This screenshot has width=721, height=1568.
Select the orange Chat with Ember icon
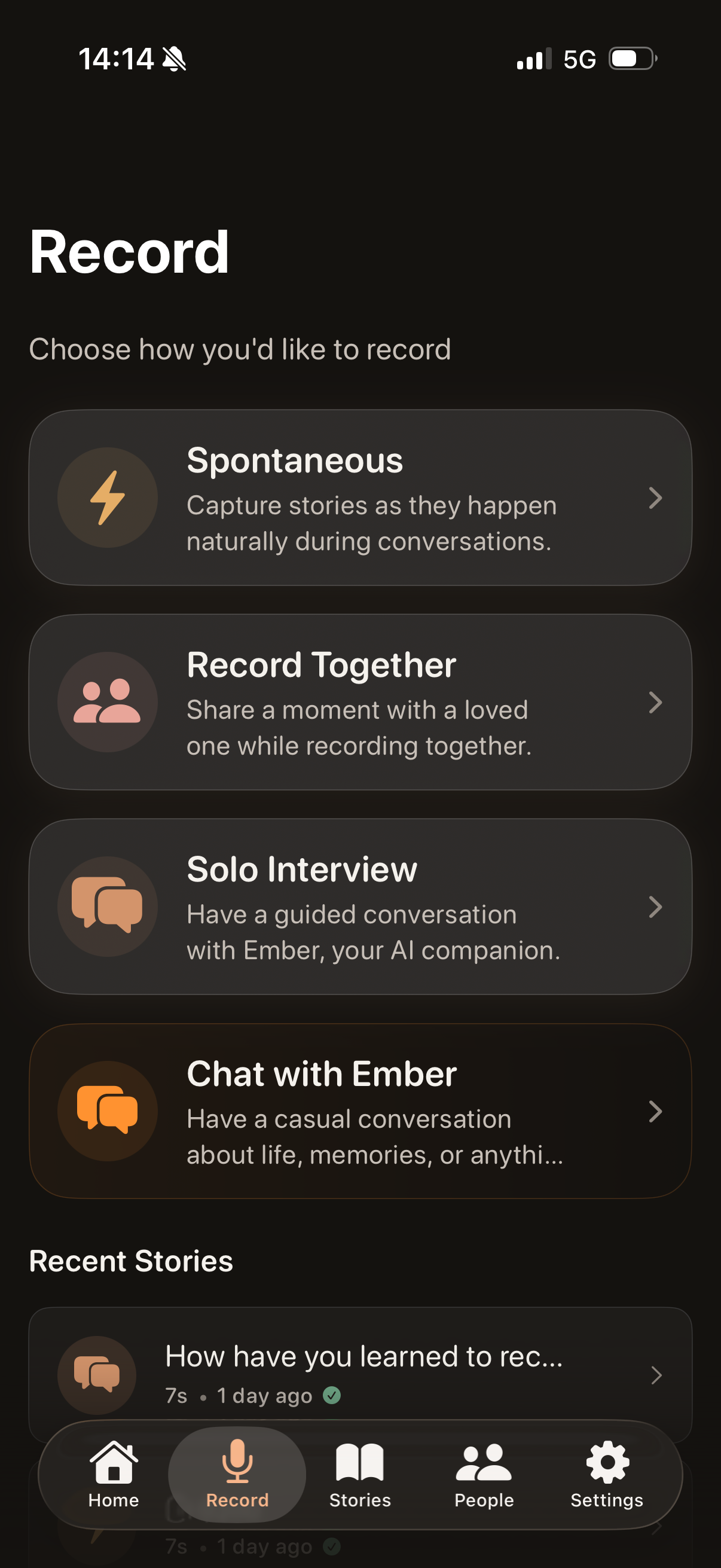tap(107, 1111)
